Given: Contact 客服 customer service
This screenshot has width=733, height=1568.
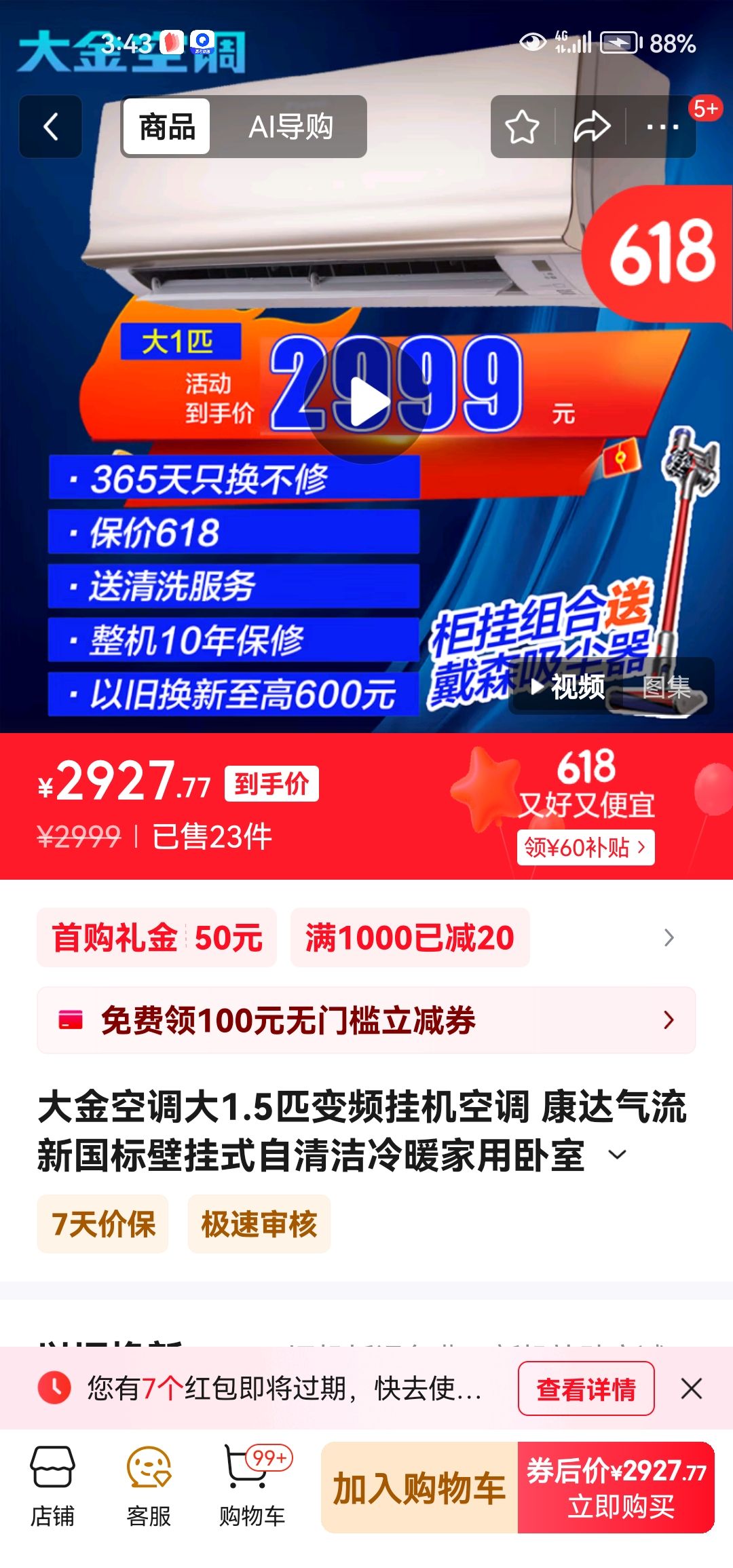Looking at the screenshot, I should [x=149, y=1485].
